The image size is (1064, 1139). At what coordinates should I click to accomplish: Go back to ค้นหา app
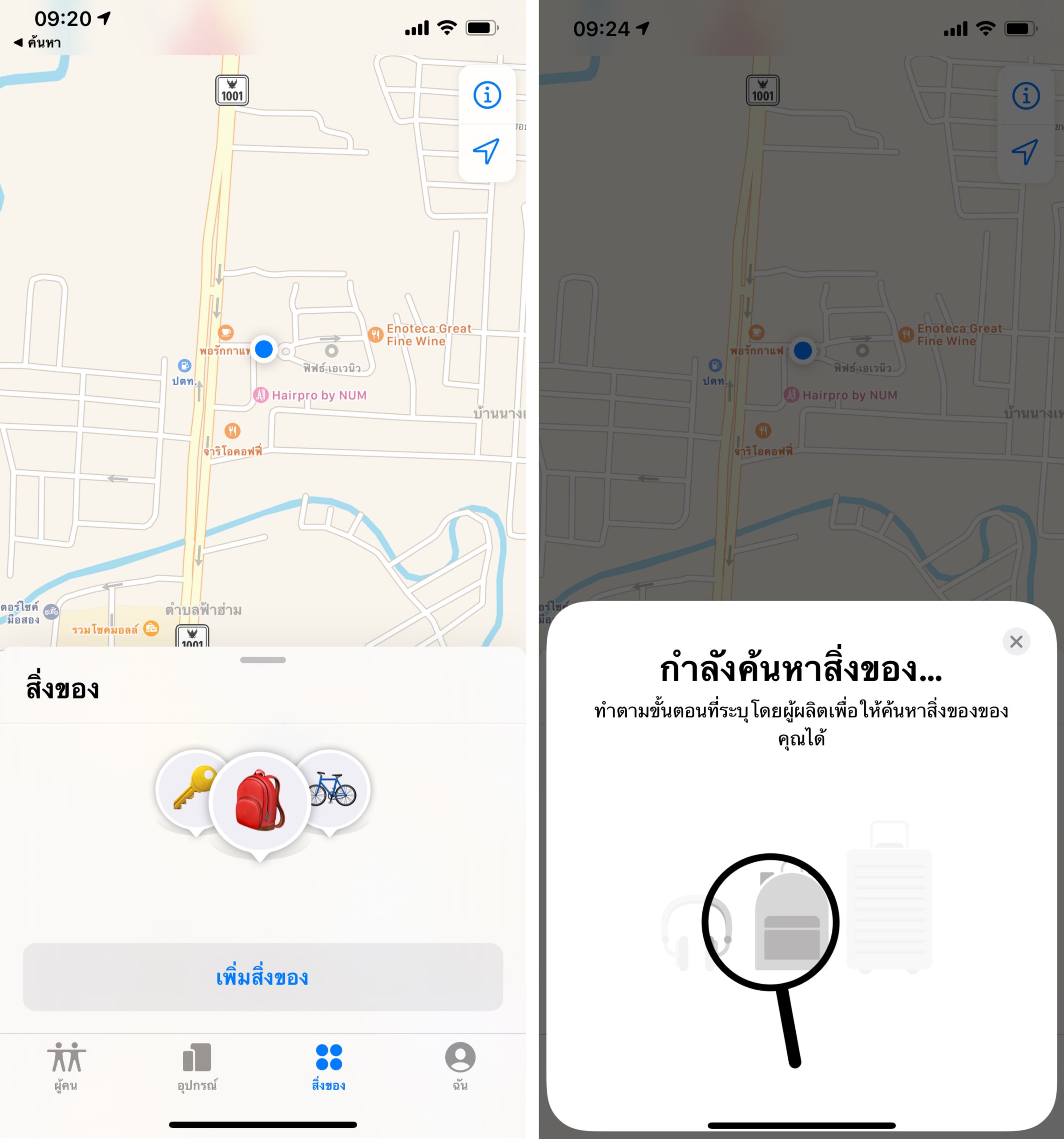[x=37, y=42]
